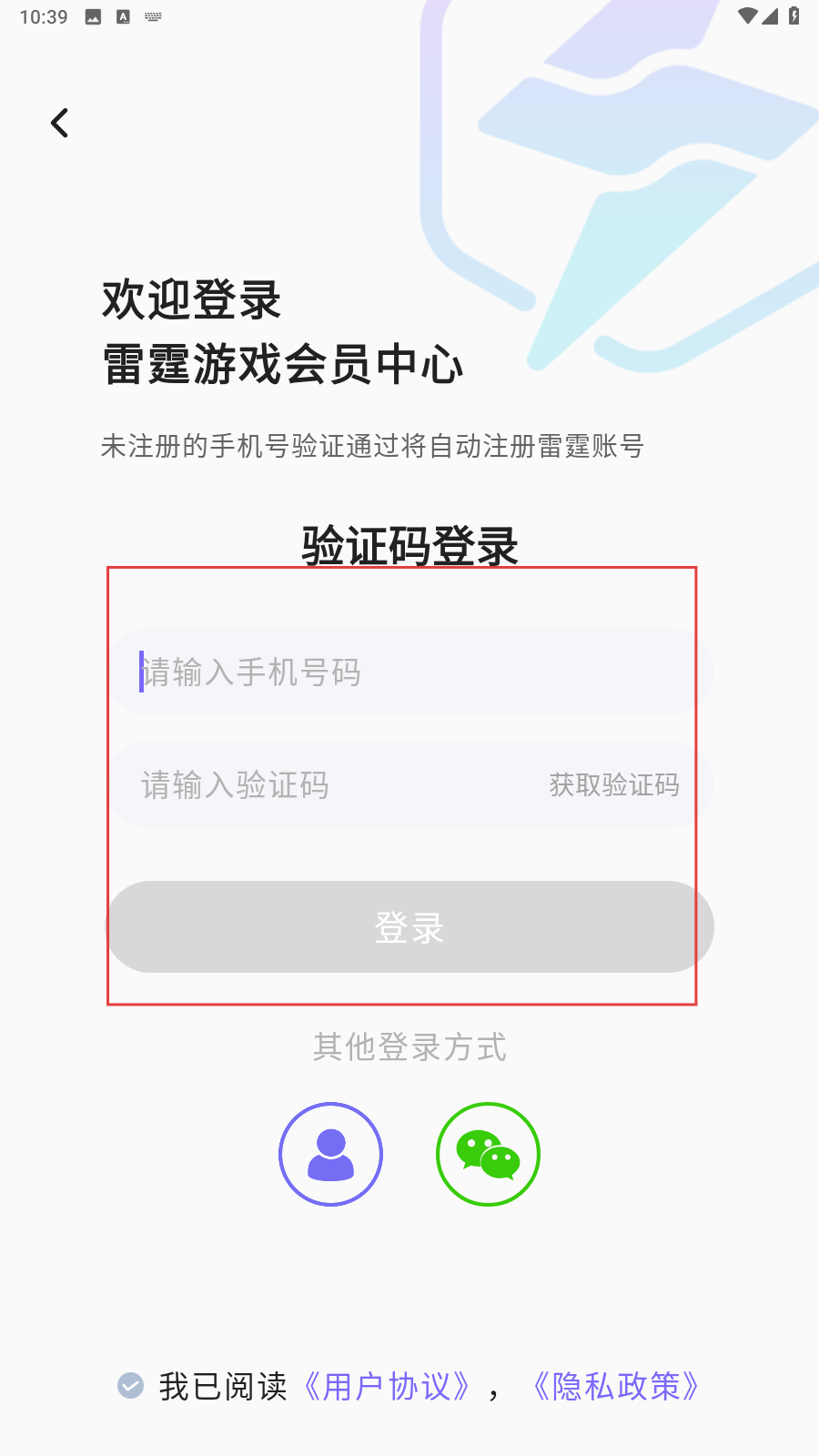Tap the verification code input field

[x=328, y=784]
